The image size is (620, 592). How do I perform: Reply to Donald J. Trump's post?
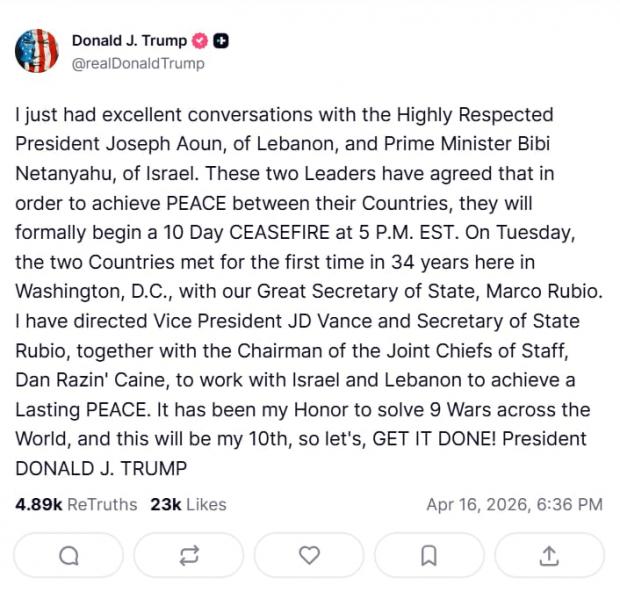coord(68,555)
